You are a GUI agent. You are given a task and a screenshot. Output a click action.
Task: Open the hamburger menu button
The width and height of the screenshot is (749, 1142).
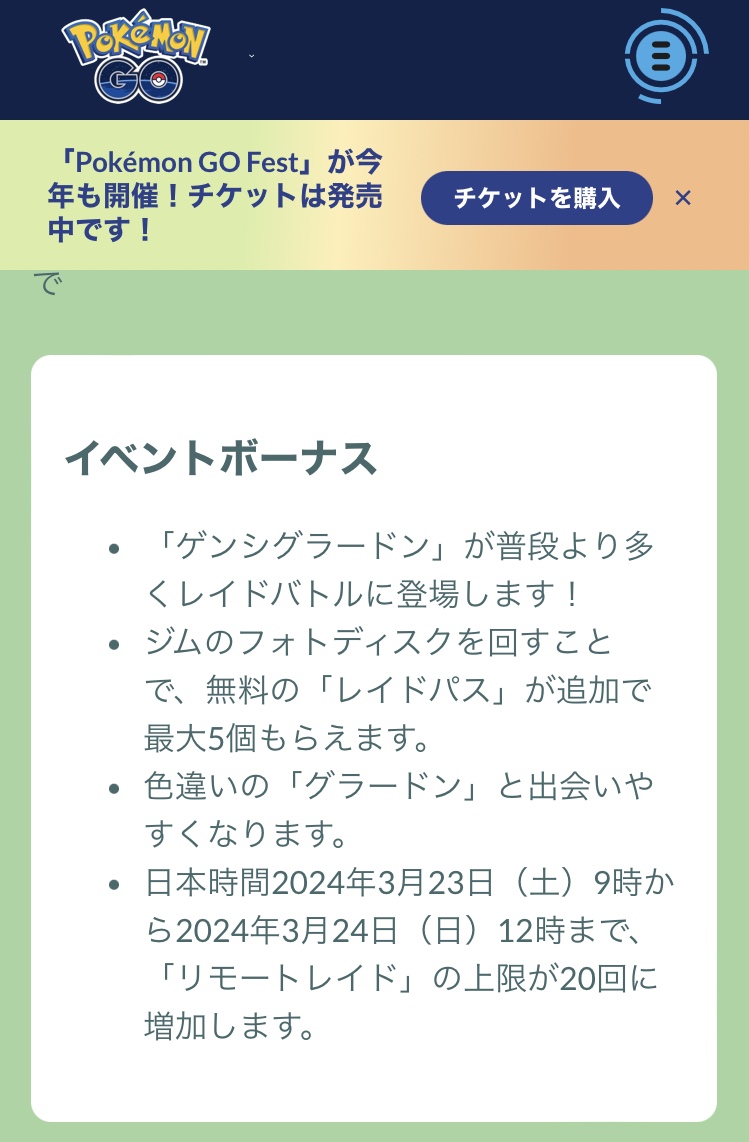(665, 56)
